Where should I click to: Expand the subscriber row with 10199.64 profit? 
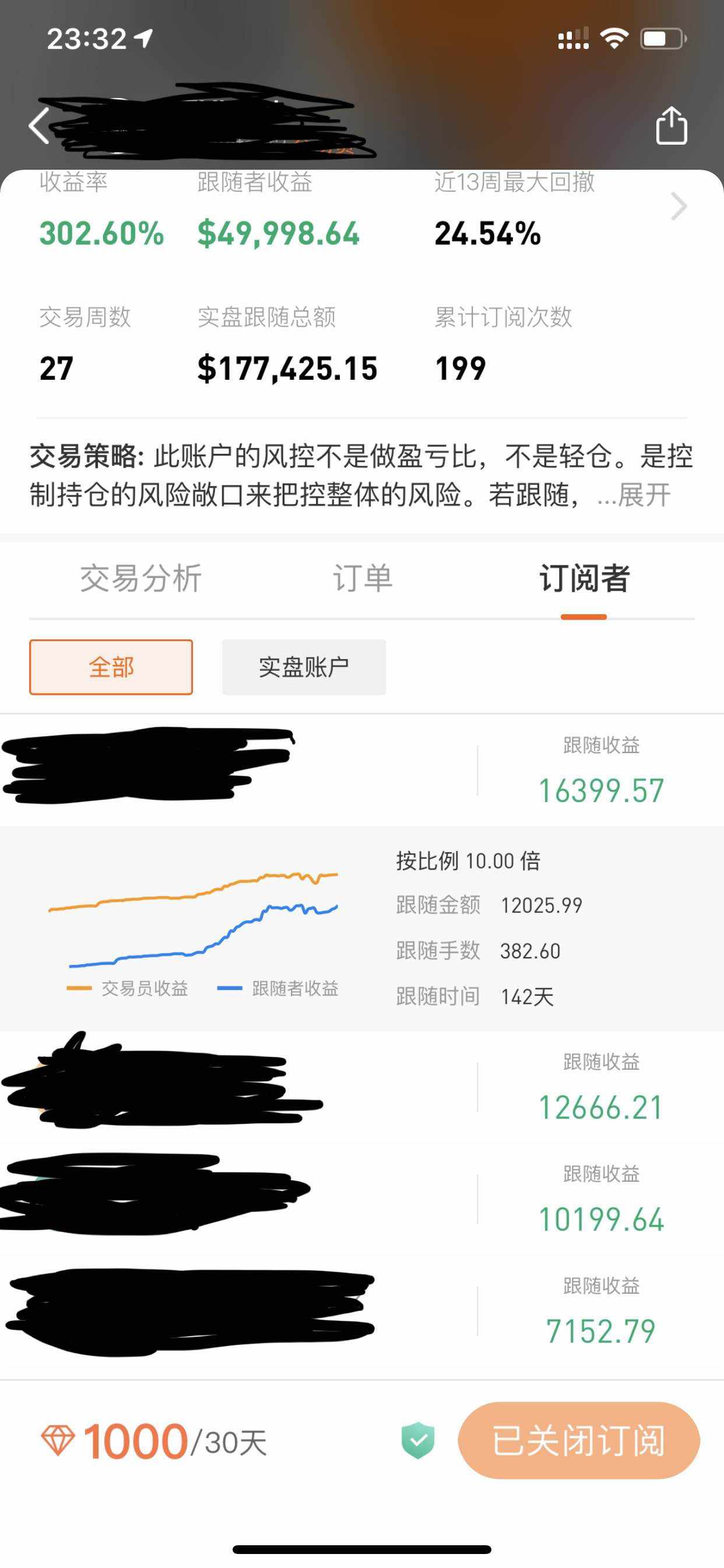point(362,1199)
